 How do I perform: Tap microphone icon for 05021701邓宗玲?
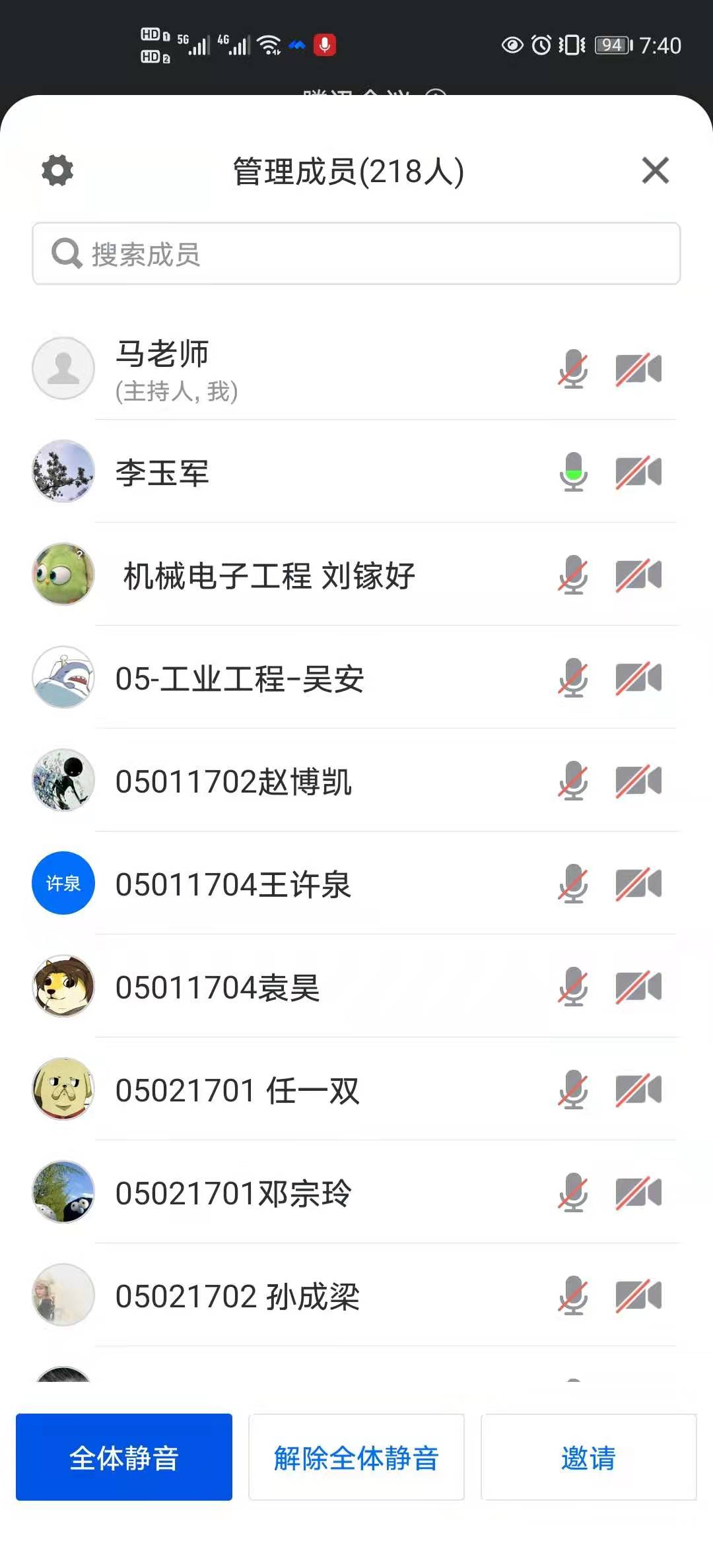573,1192
